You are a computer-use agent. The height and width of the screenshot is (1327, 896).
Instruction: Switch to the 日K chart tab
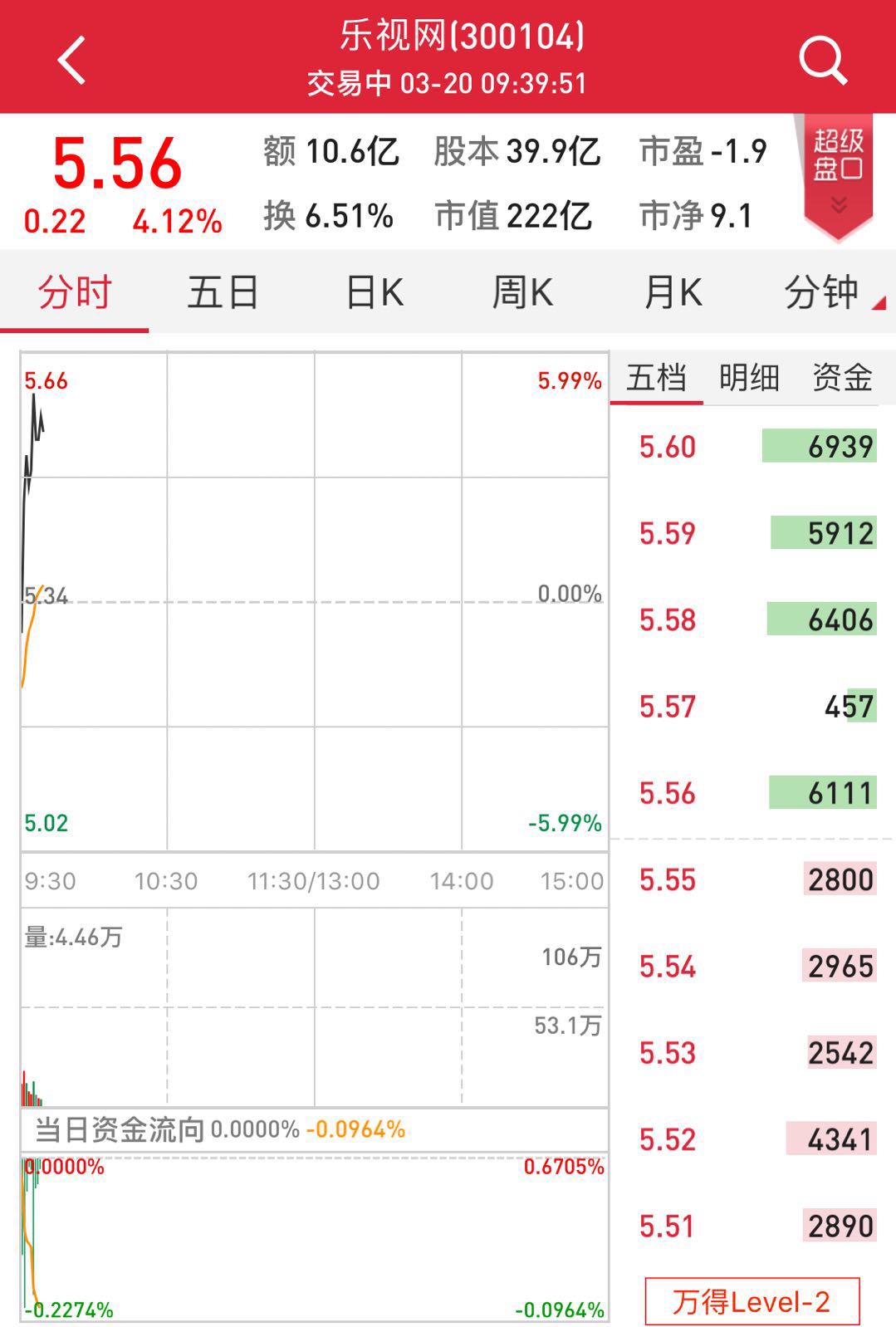pos(374,293)
